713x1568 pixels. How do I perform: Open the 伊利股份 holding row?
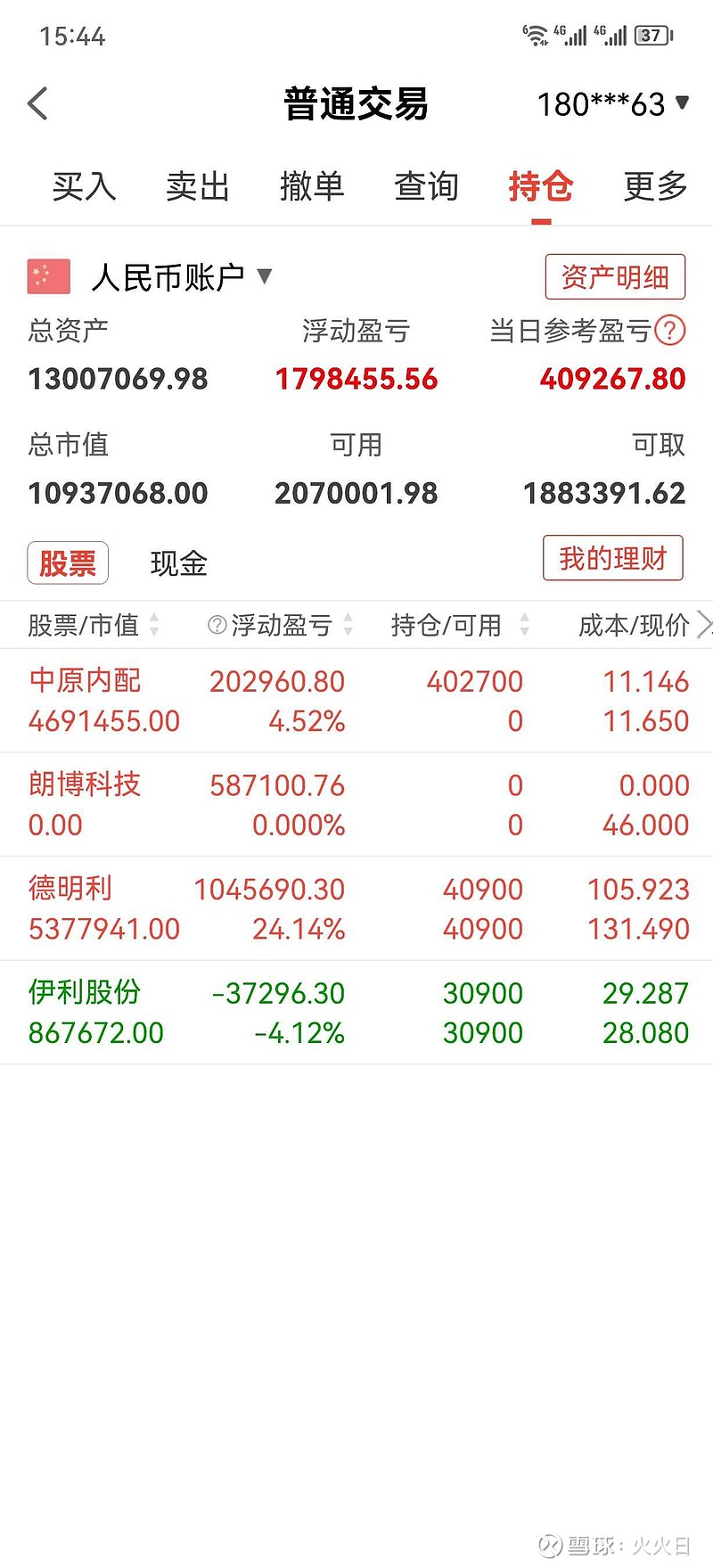356,1013
